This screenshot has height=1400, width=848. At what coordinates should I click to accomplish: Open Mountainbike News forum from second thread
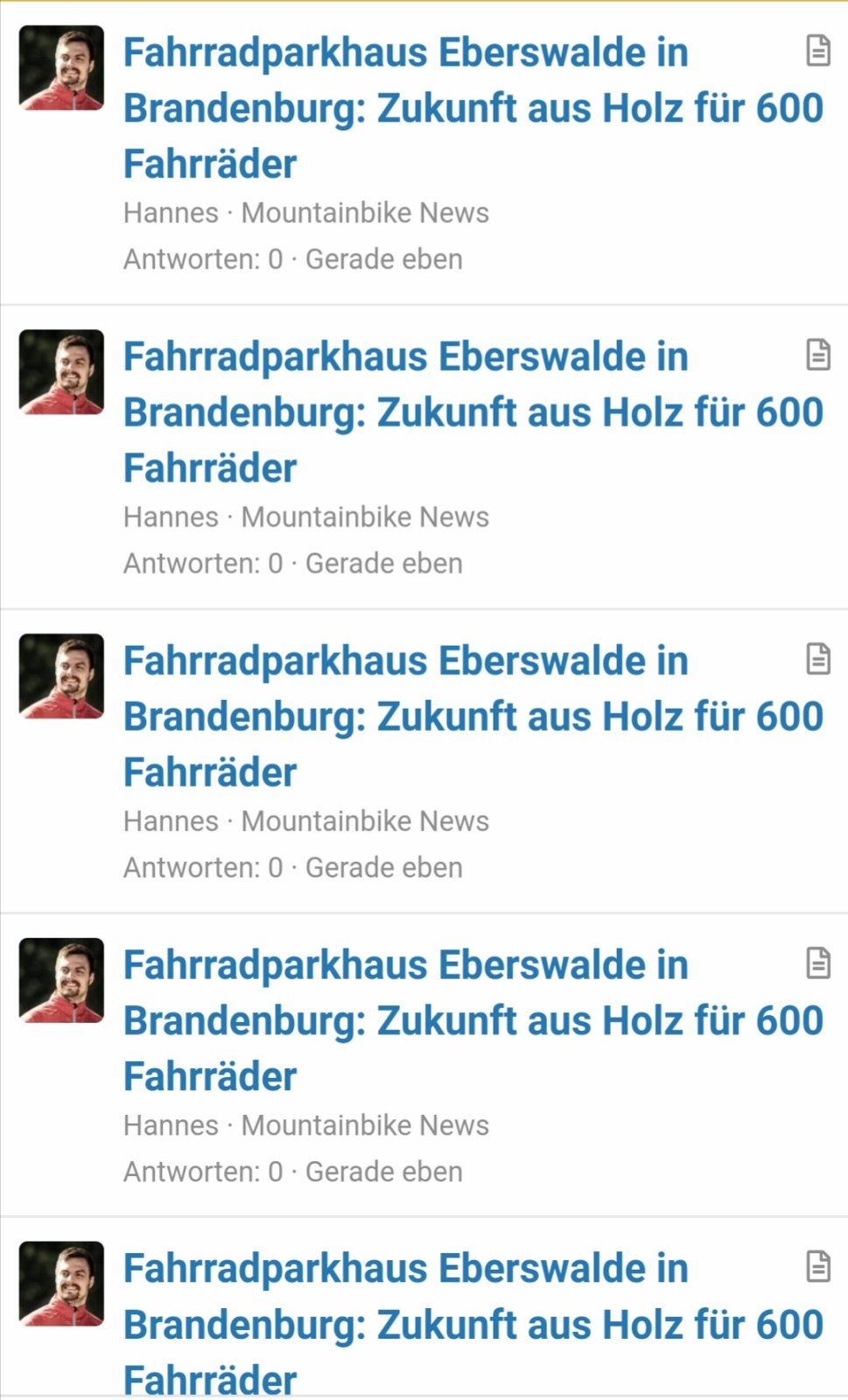click(x=365, y=517)
